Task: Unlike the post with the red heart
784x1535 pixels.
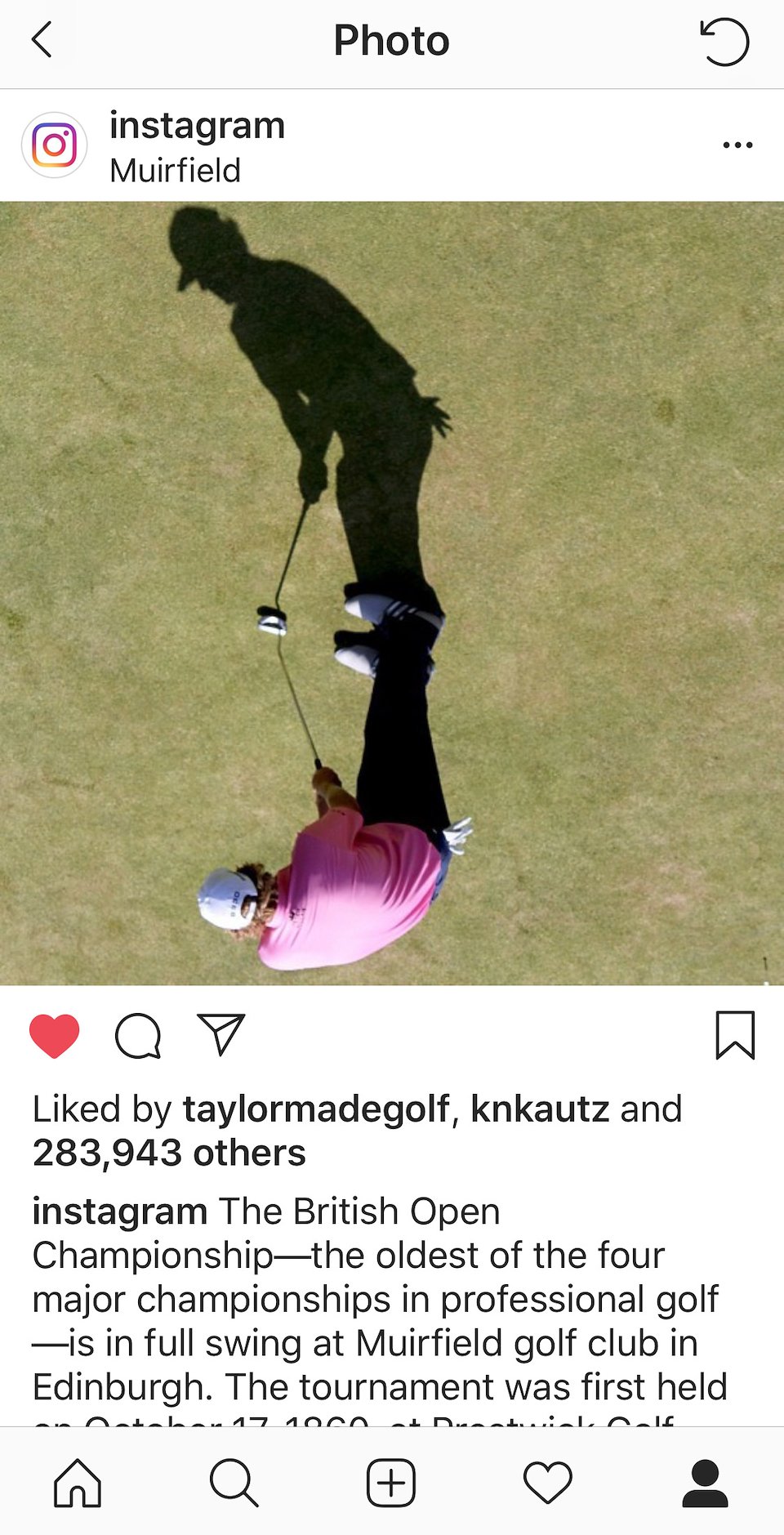Action: pyautogui.click(x=54, y=1036)
